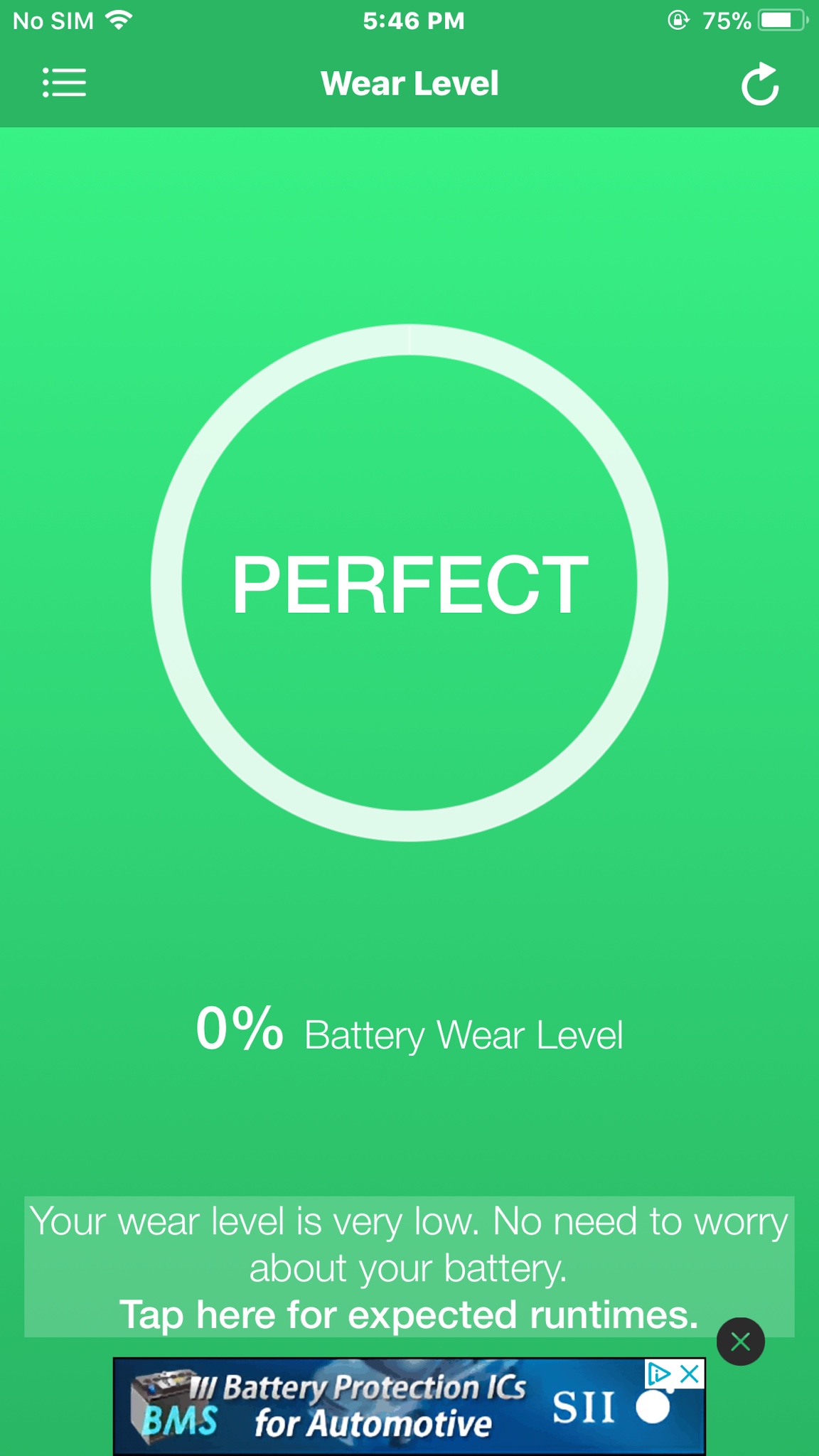819x1456 pixels.
Task: Close the ad via the small blue X
Action: pyautogui.click(x=689, y=1374)
